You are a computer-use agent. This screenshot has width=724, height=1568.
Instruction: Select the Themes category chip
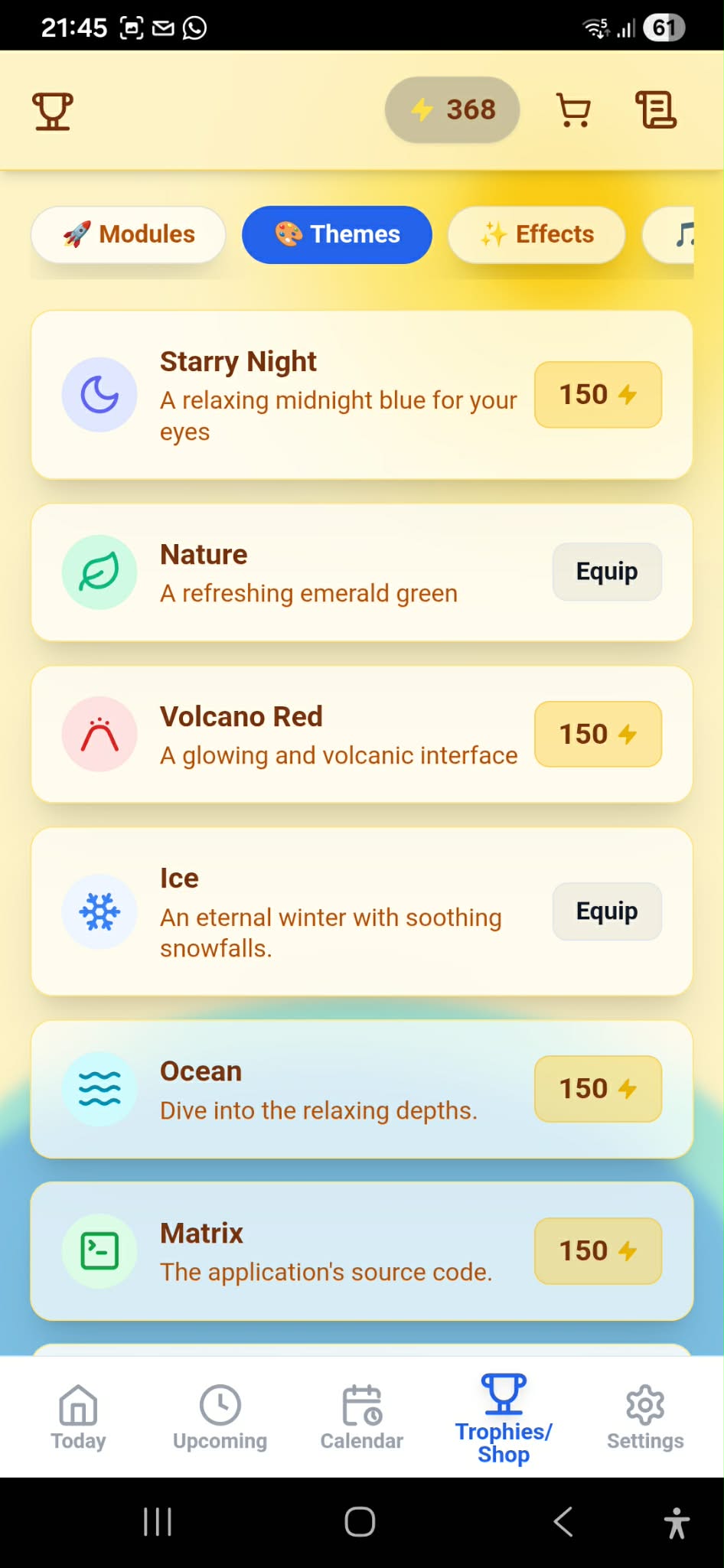pos(337,234)
